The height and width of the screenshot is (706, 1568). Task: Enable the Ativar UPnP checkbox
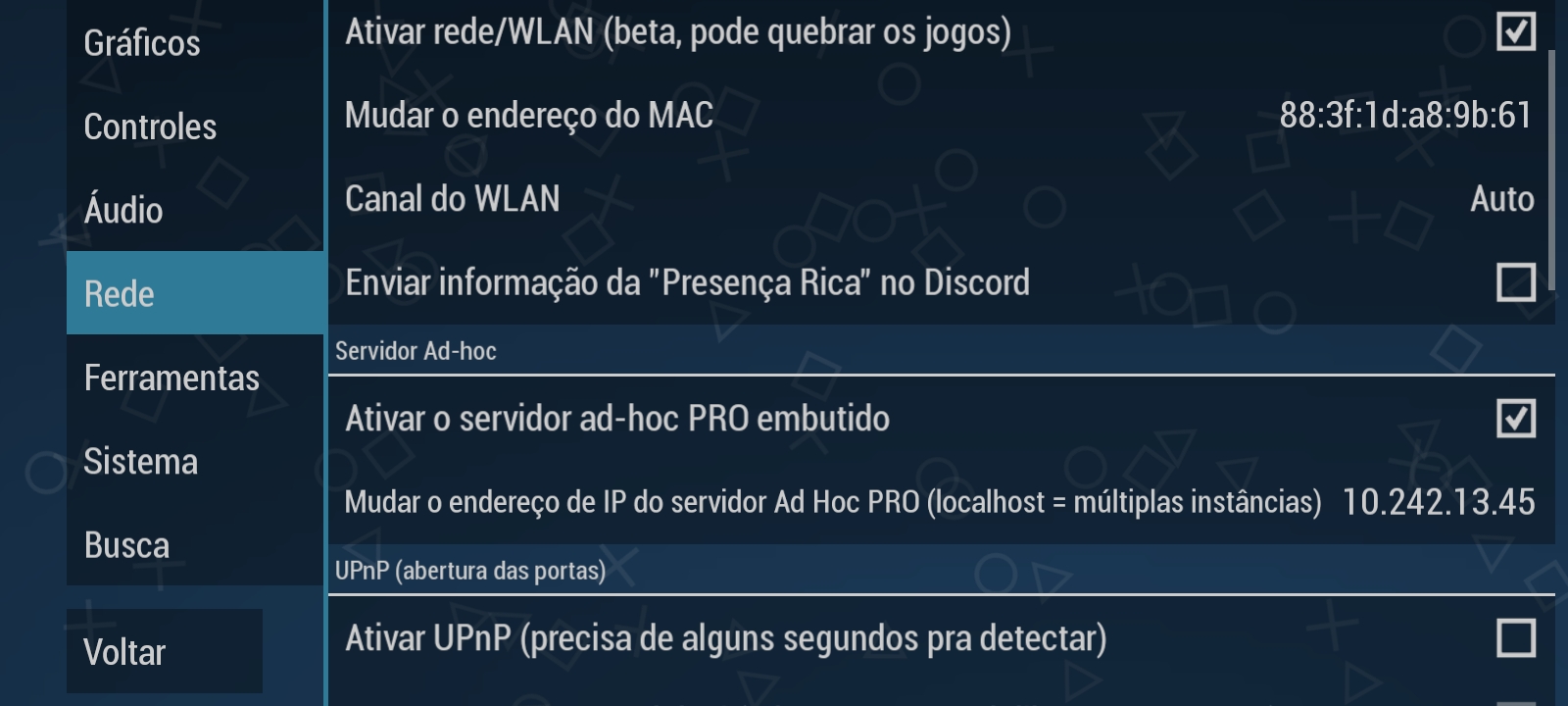click(x=1515, y=638)
